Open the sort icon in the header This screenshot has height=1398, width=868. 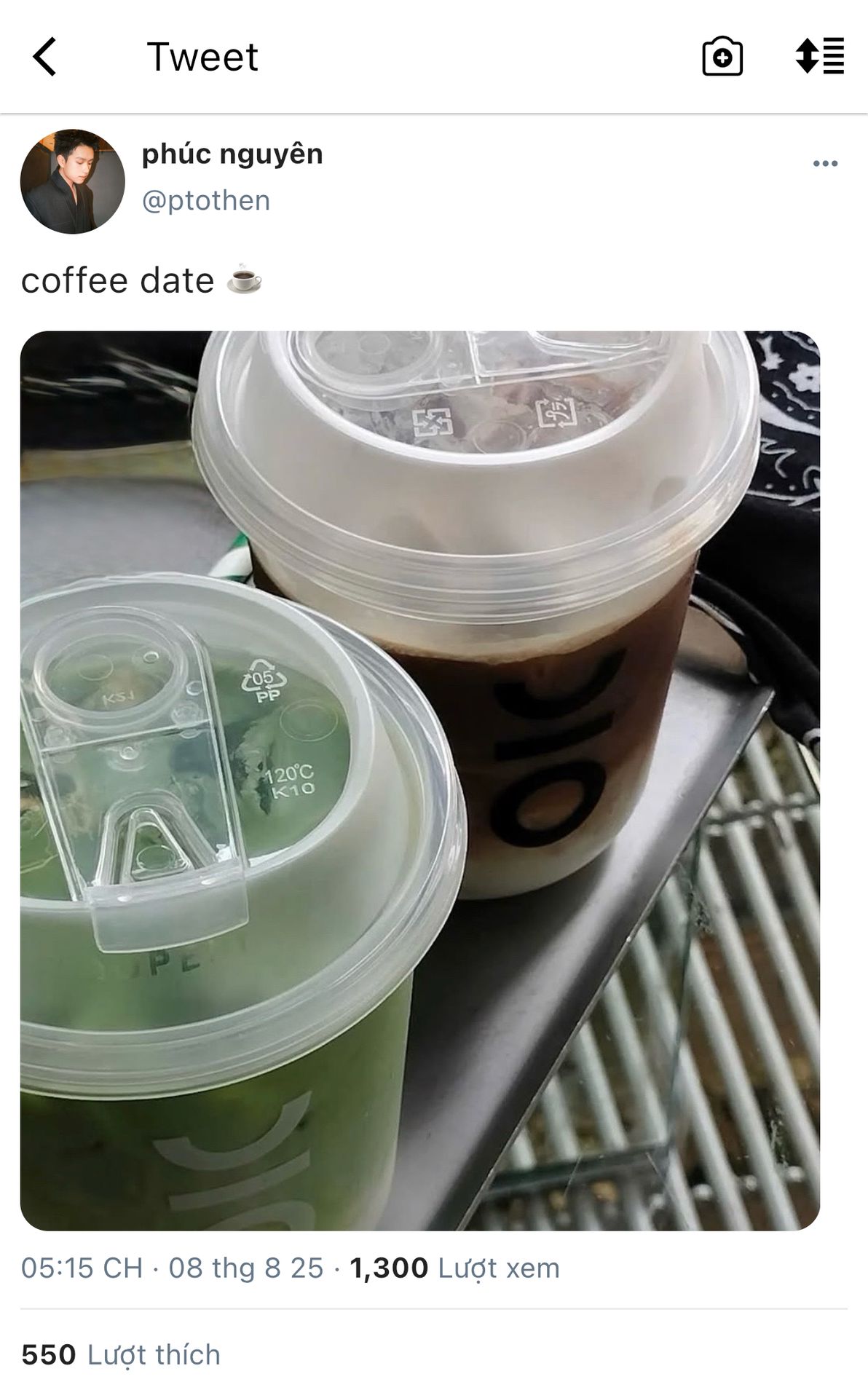[820, 56]
